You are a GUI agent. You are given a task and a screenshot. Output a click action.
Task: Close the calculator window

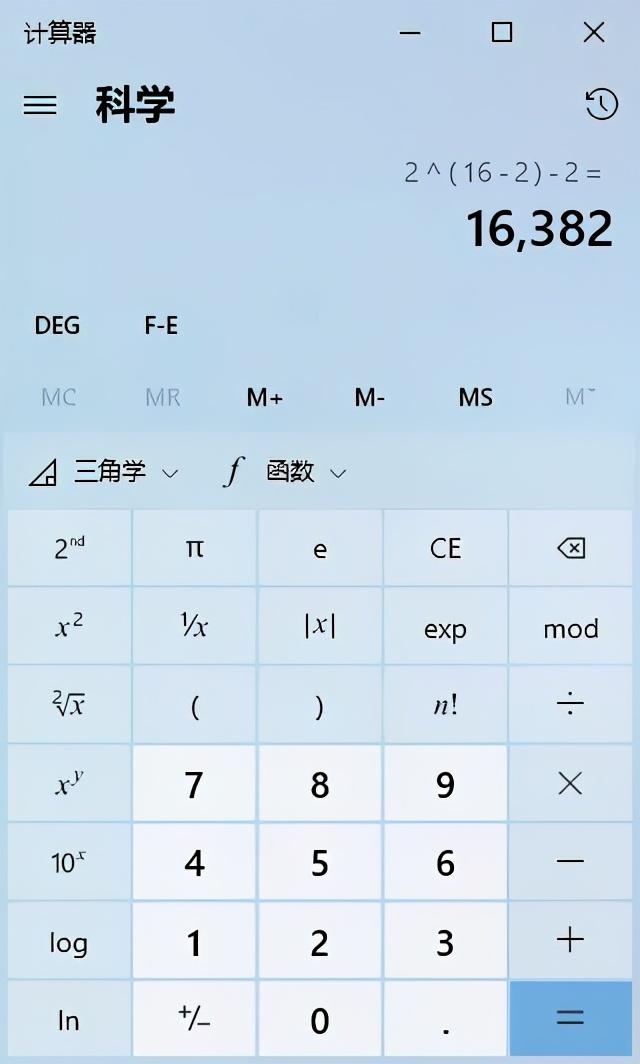pos(594,33)
